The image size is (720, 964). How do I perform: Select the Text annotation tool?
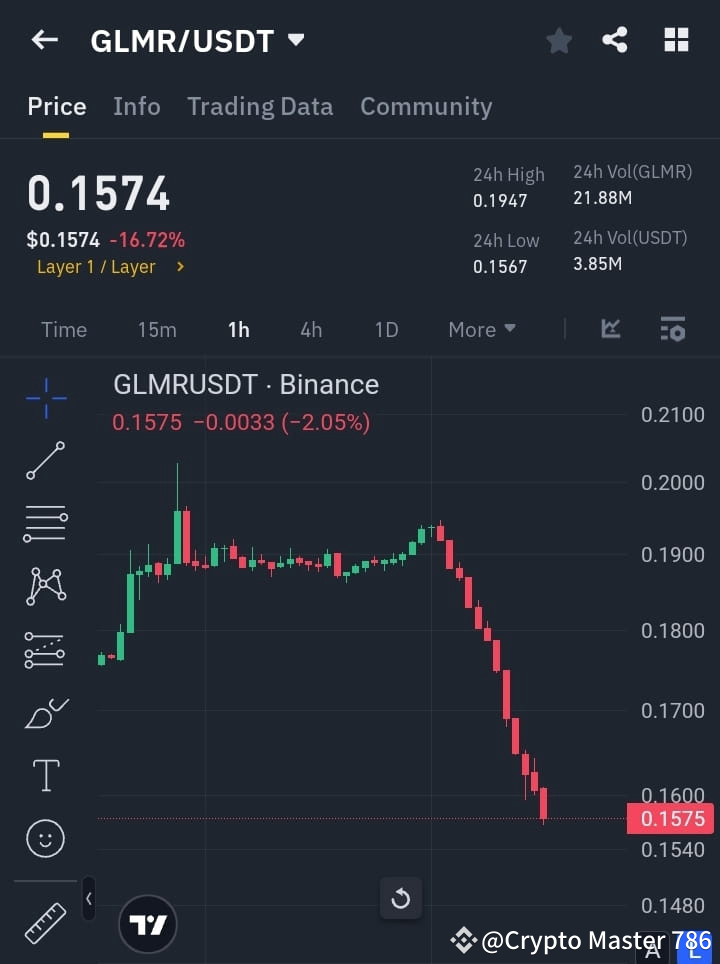pos(45,775)
